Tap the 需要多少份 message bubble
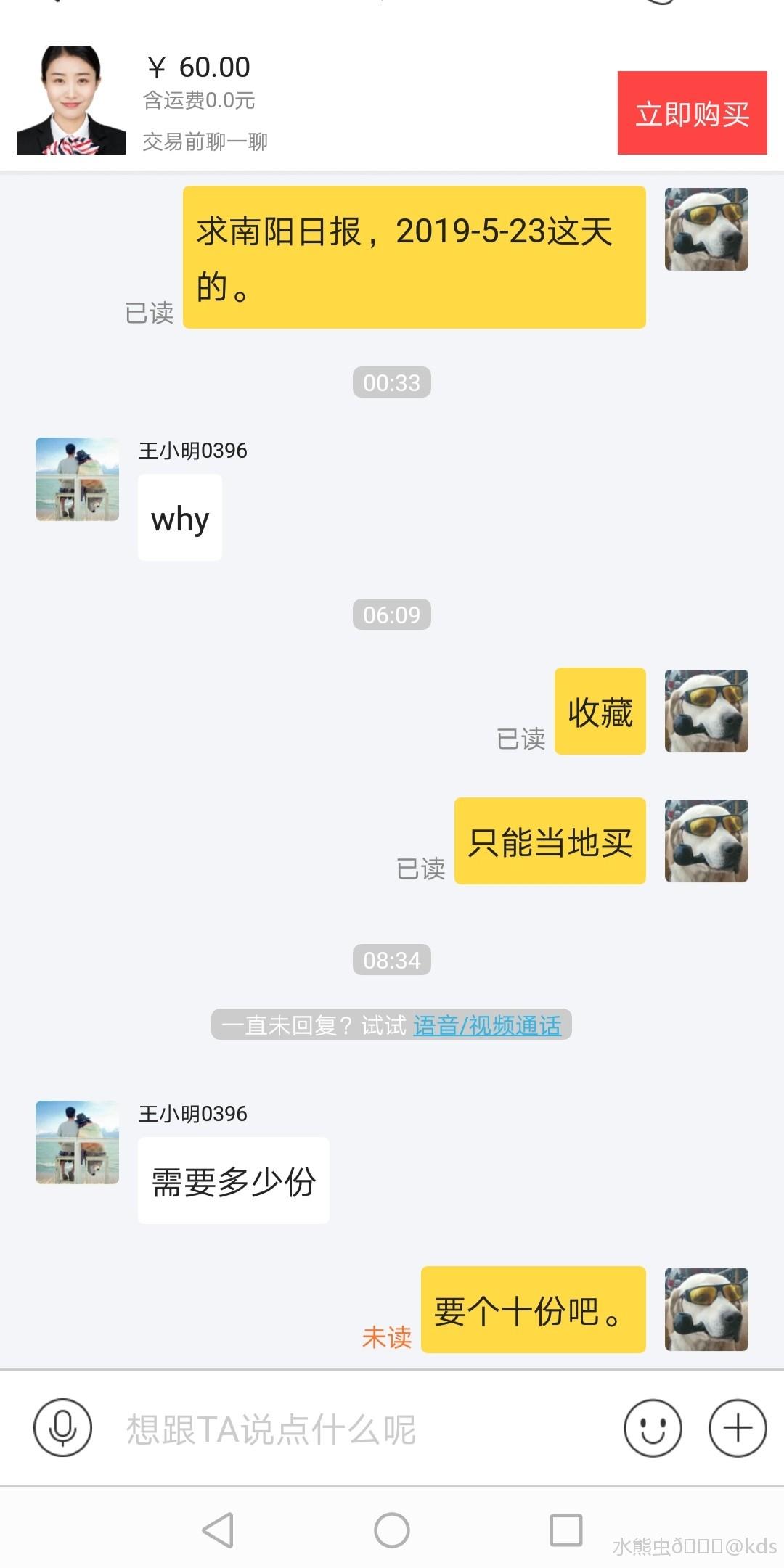This screenshot has height=1568, width=784. (233, 1181)
